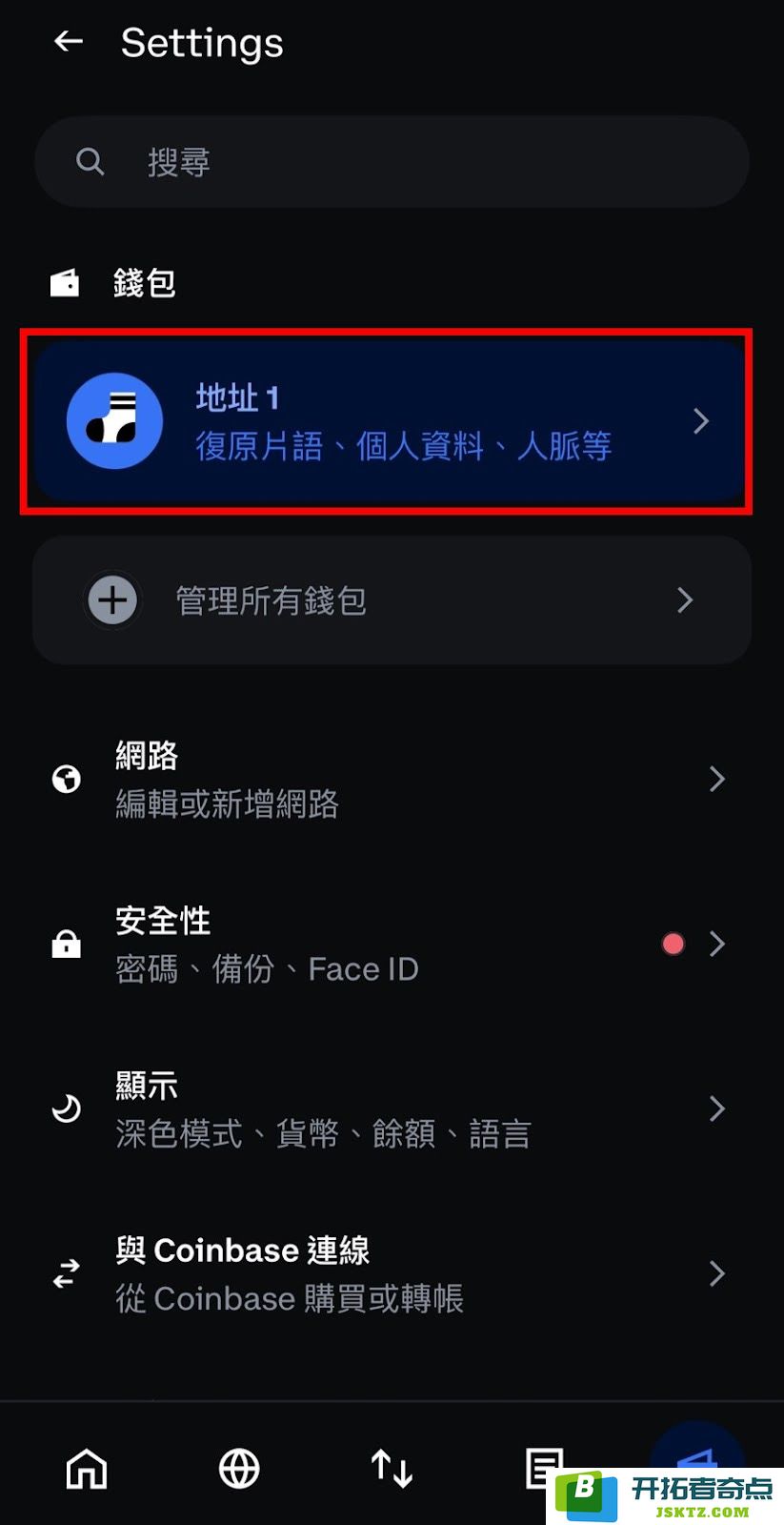Open the 安全性 settings row

(392, 945)
